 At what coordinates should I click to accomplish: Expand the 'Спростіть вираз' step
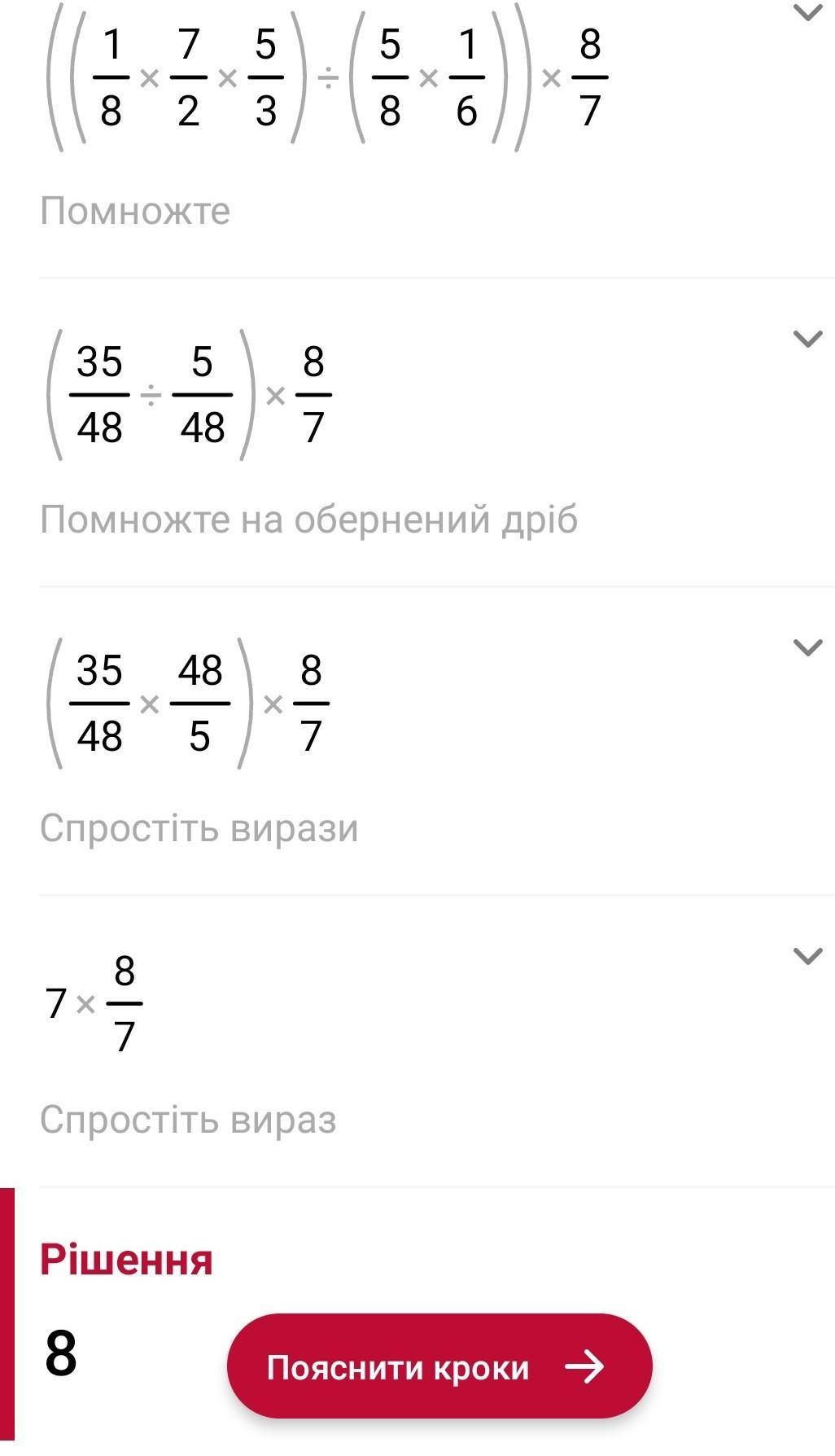(x=807, y=955)
